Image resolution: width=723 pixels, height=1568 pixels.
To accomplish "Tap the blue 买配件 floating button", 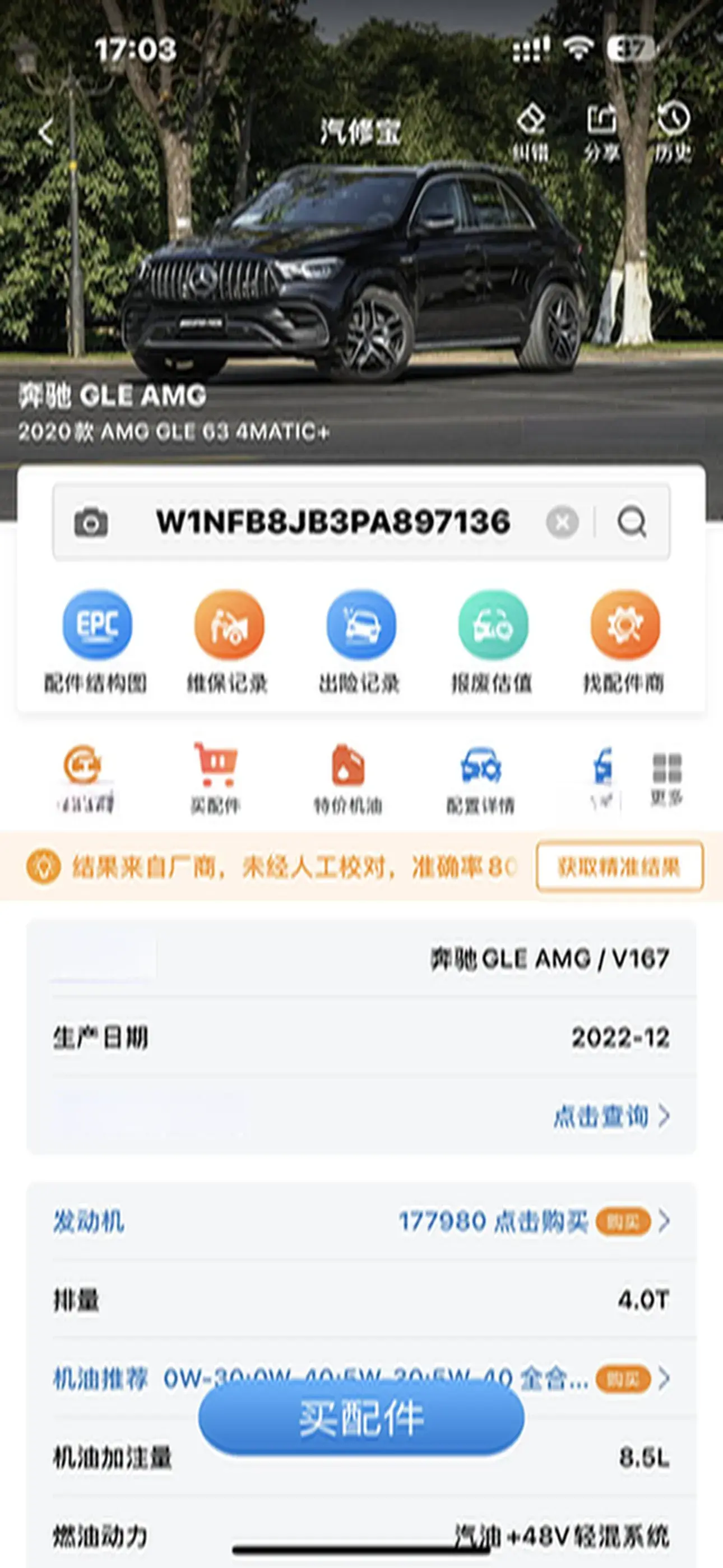I will [361, 1418].
